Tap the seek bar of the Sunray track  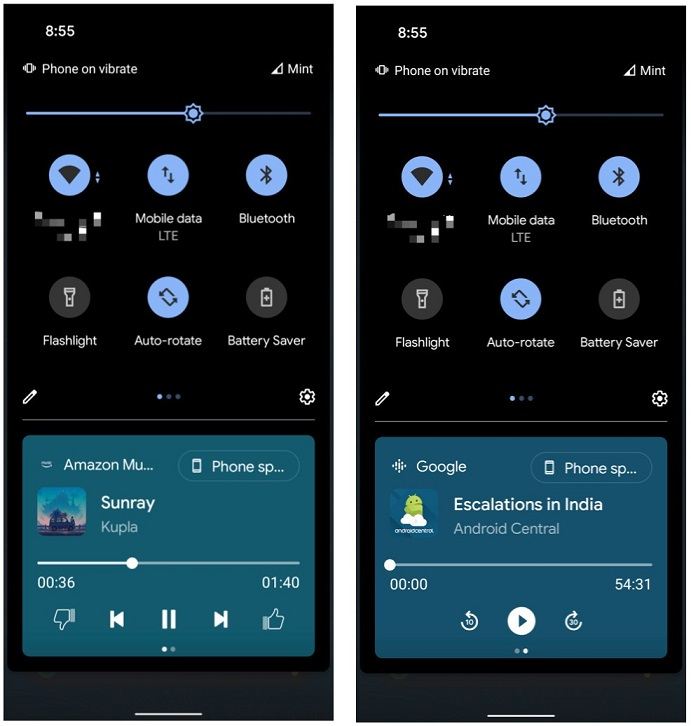(200, 563)
